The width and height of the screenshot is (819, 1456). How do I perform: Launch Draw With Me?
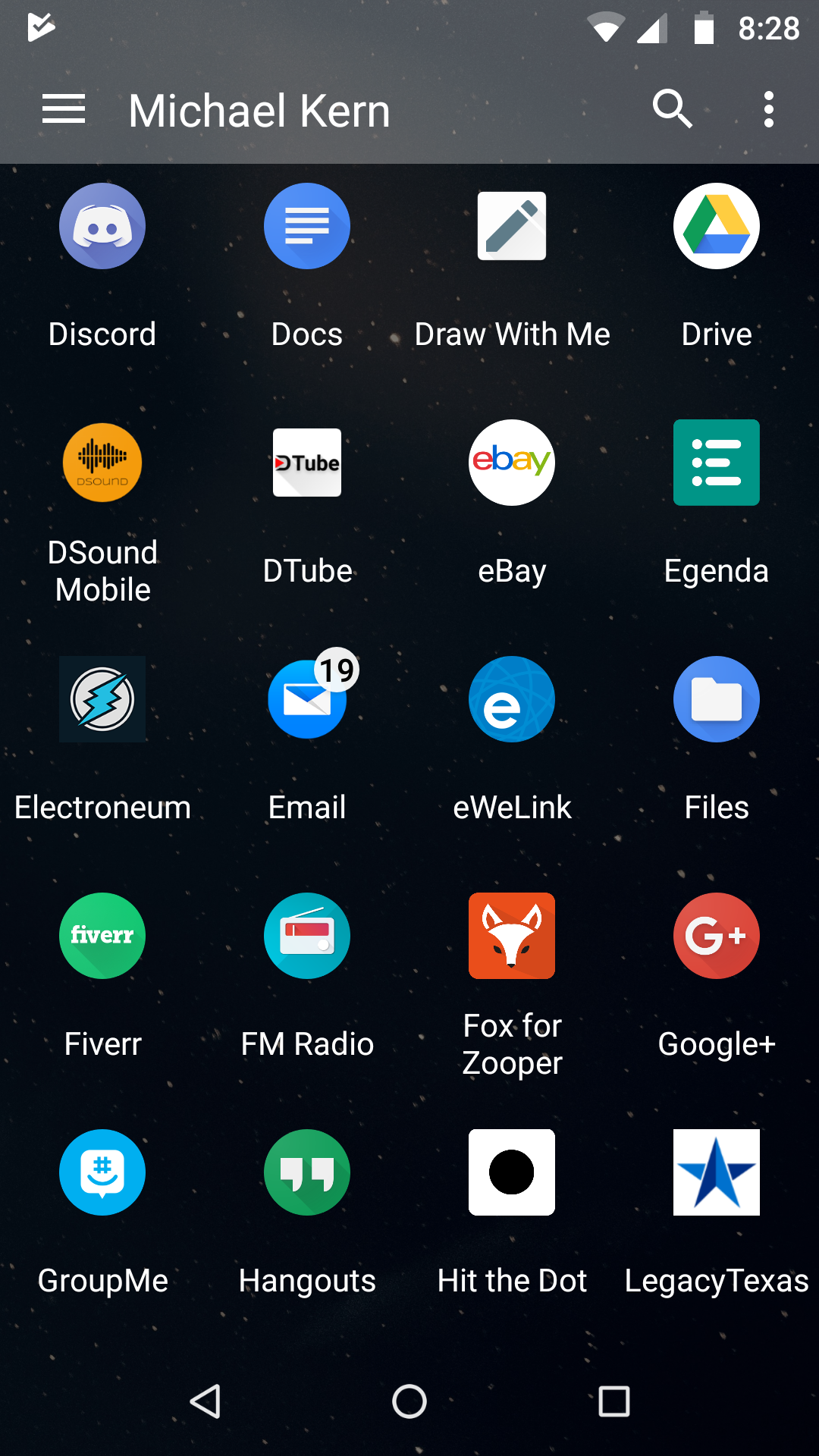click(x=512, y=227)
